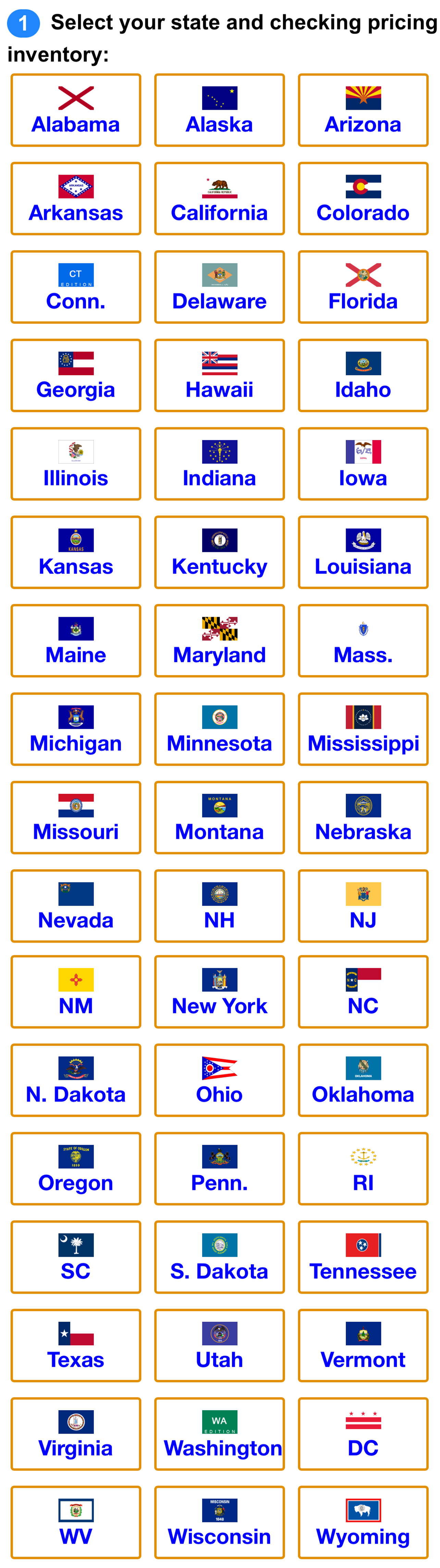This screenshot has height=1568, width=440.
Task: Tap the Florida state button
Action: click(x=362, y=287)
